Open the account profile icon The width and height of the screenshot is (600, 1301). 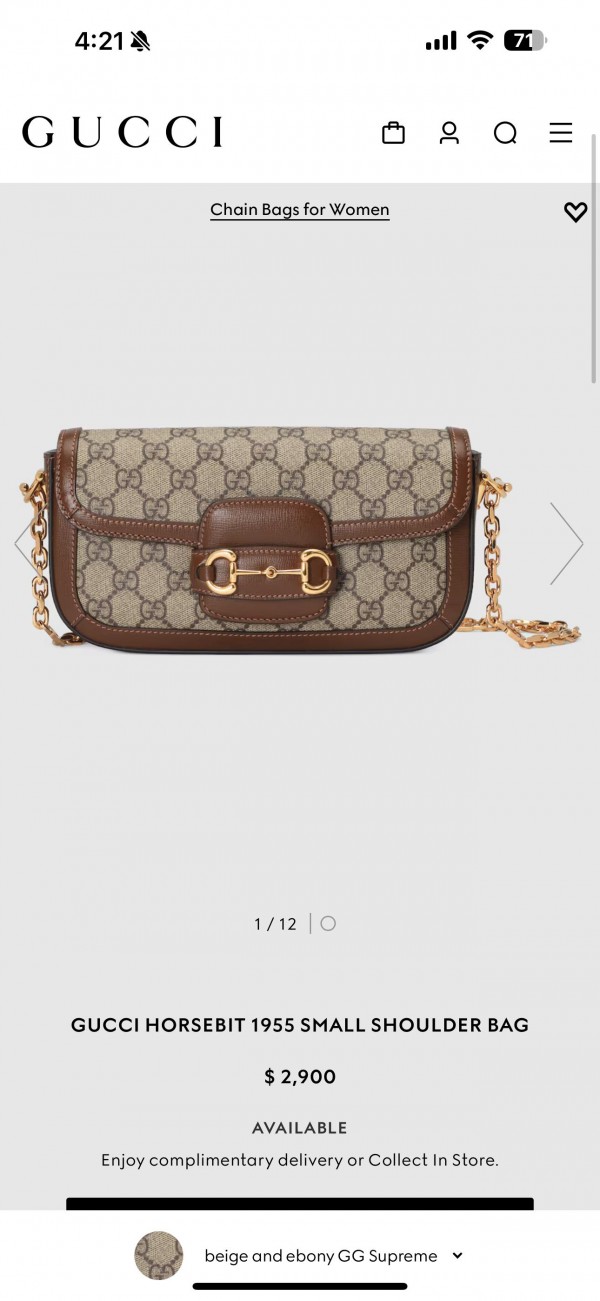tap(449, 133)
